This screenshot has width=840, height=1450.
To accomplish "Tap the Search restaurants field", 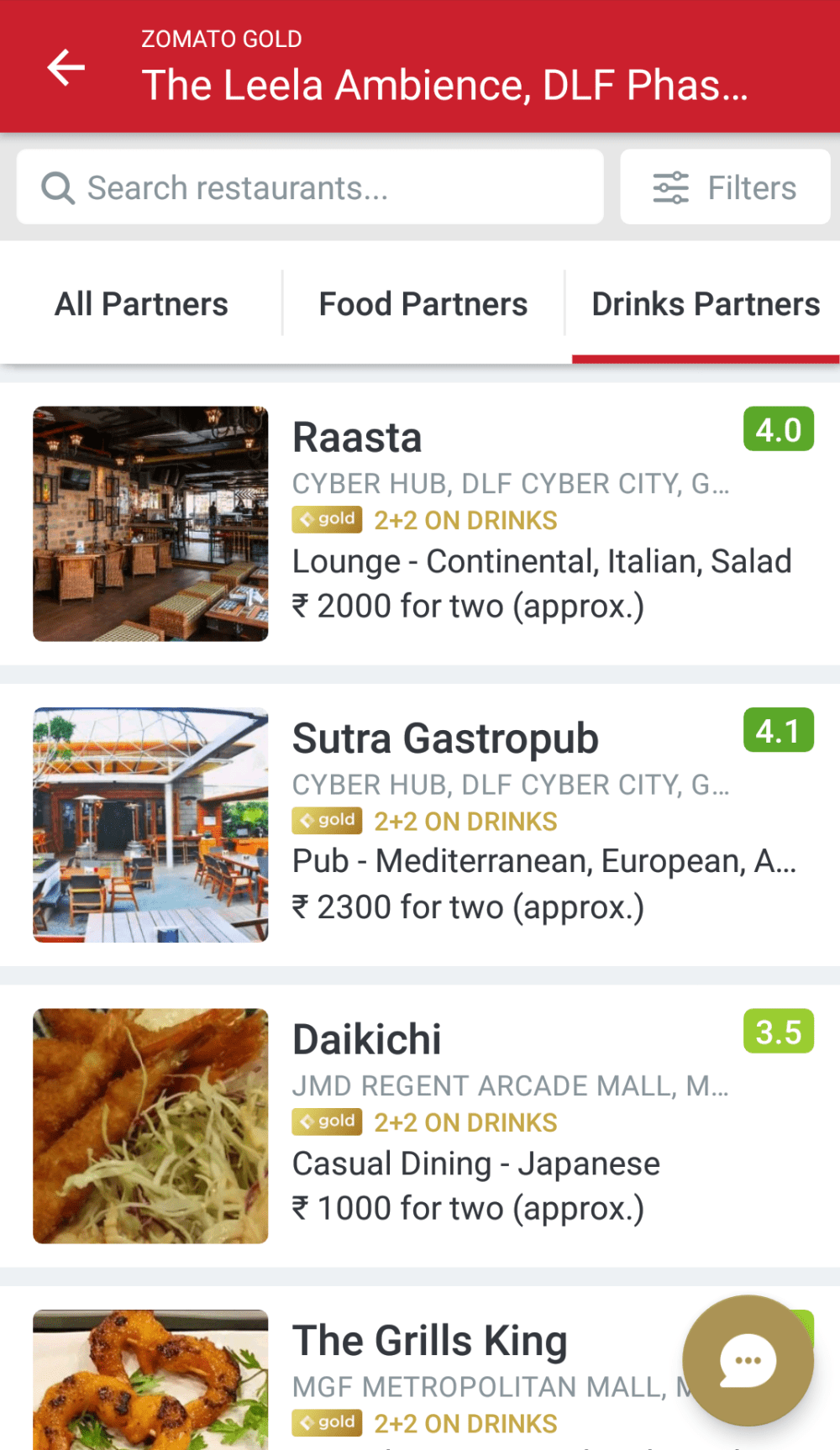I will tap(310, 187).
